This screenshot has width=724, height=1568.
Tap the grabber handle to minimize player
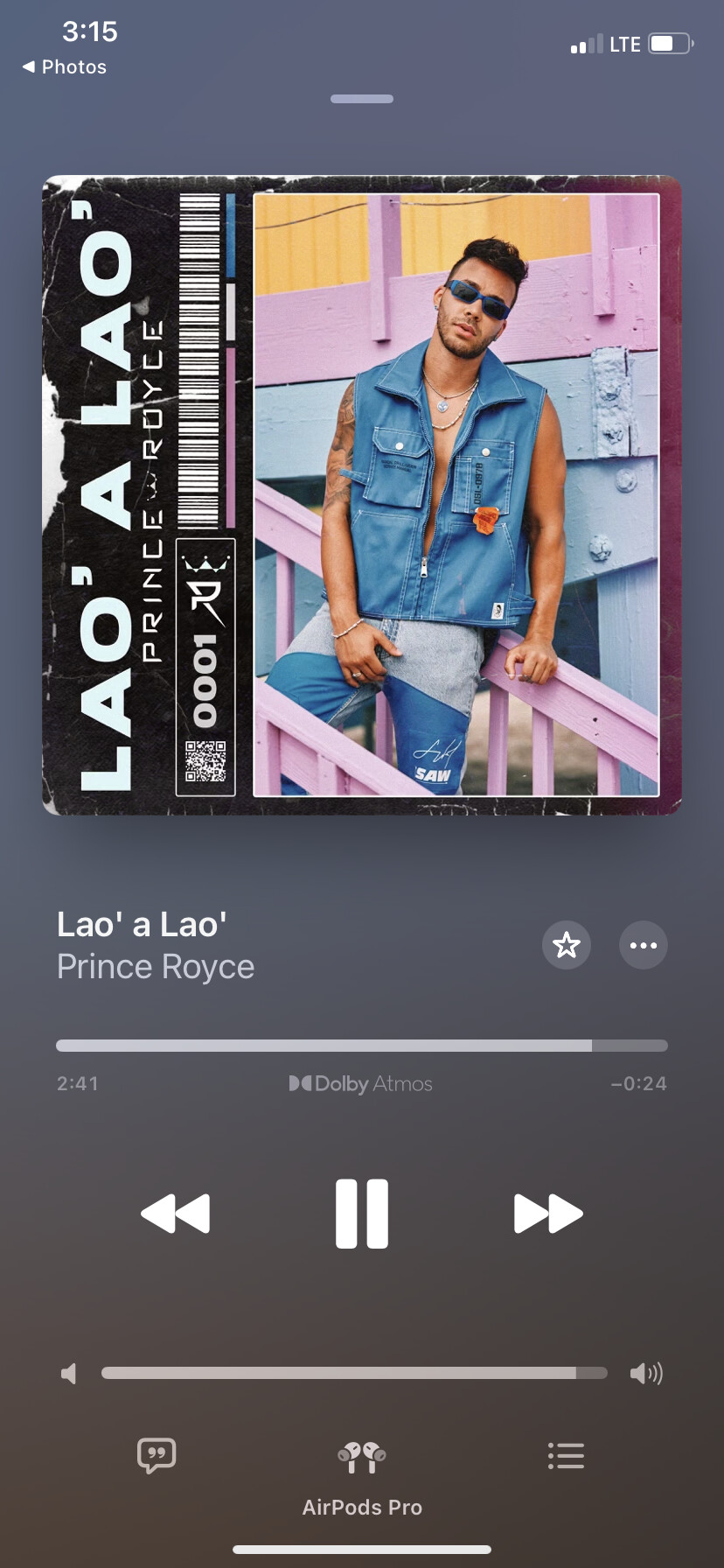pyautogui.click(x=362, y=99)
